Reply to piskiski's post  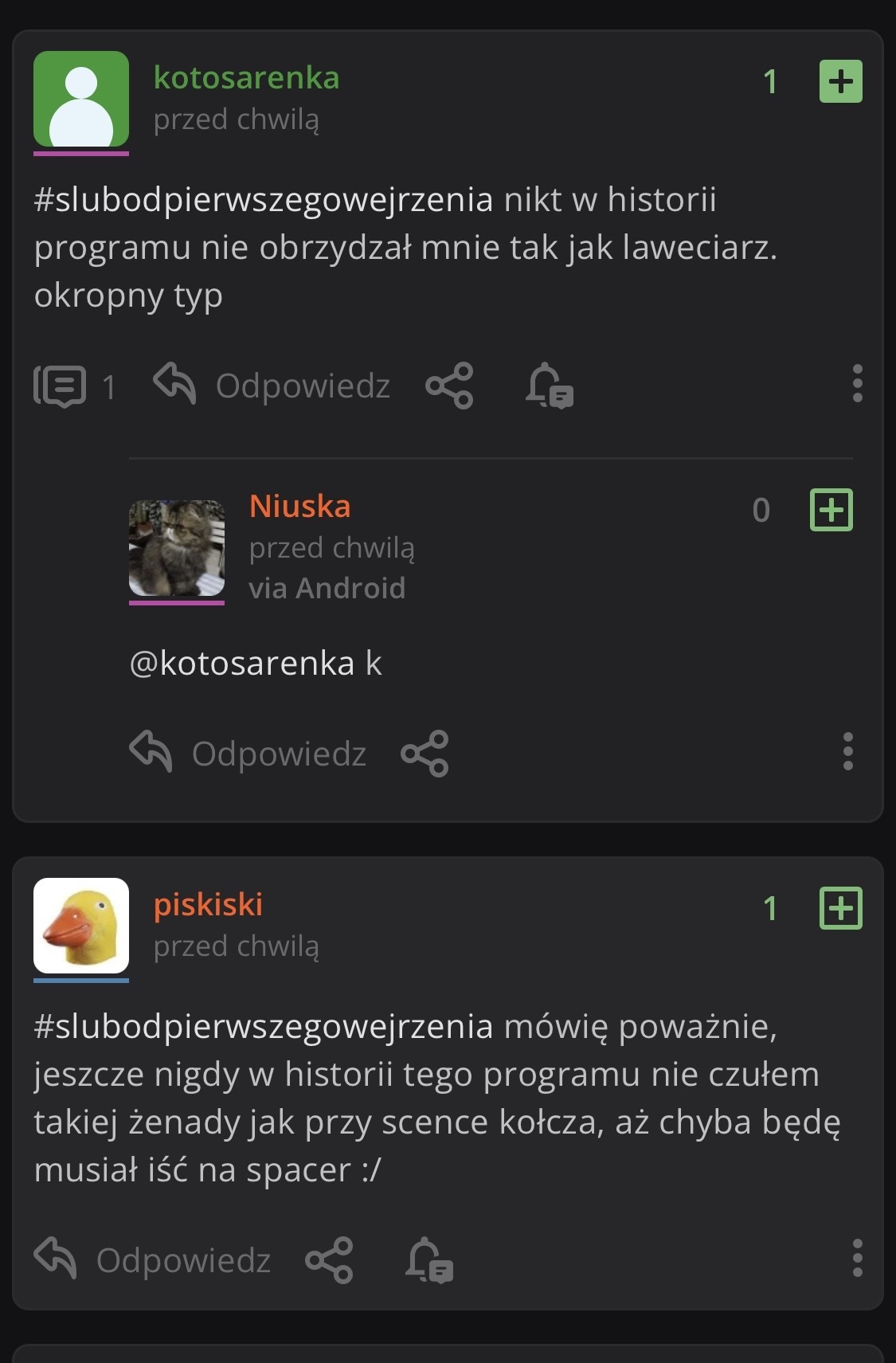coord(153,1260)
